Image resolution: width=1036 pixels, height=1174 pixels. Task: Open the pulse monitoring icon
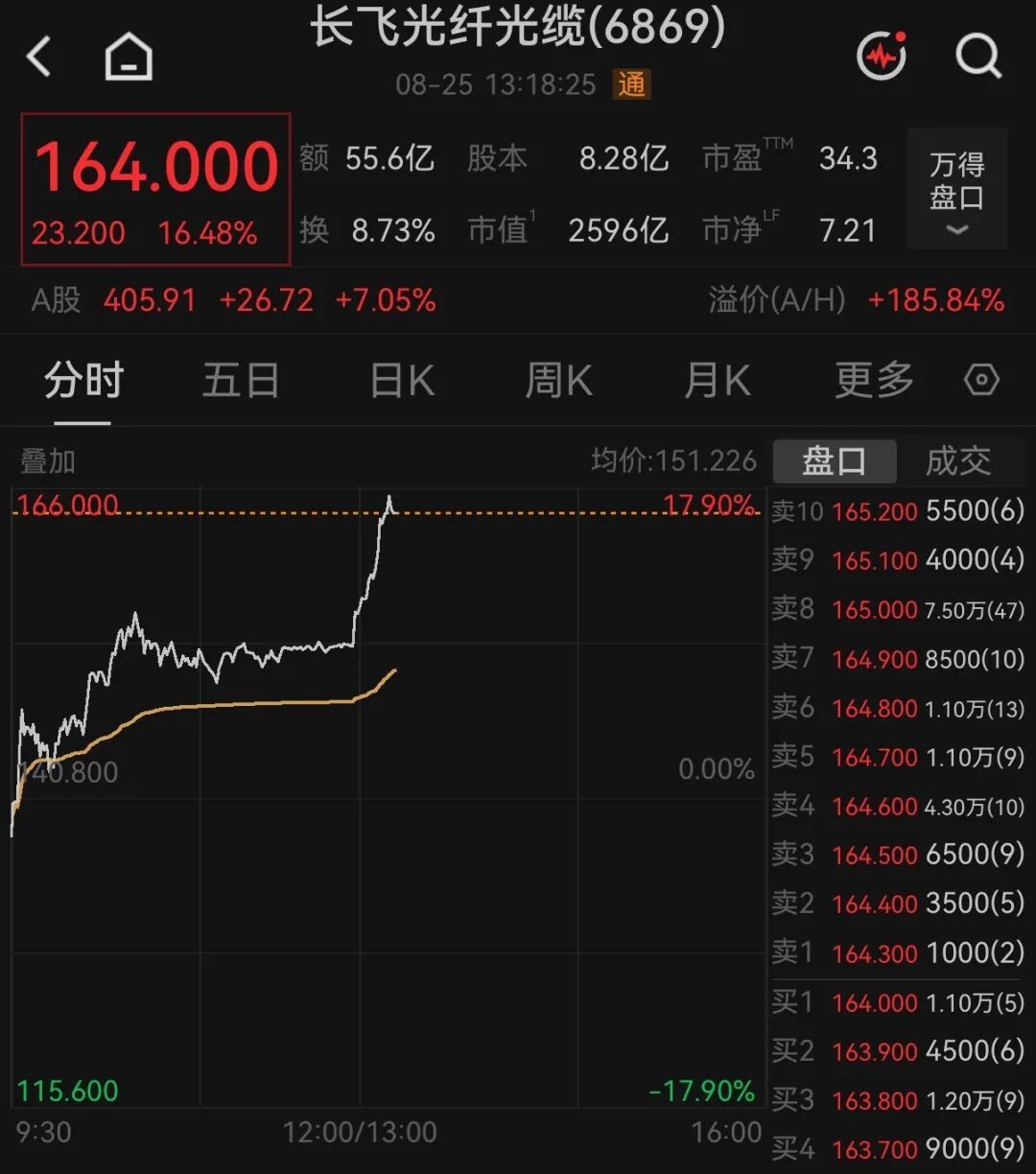(x=882, y=57)
